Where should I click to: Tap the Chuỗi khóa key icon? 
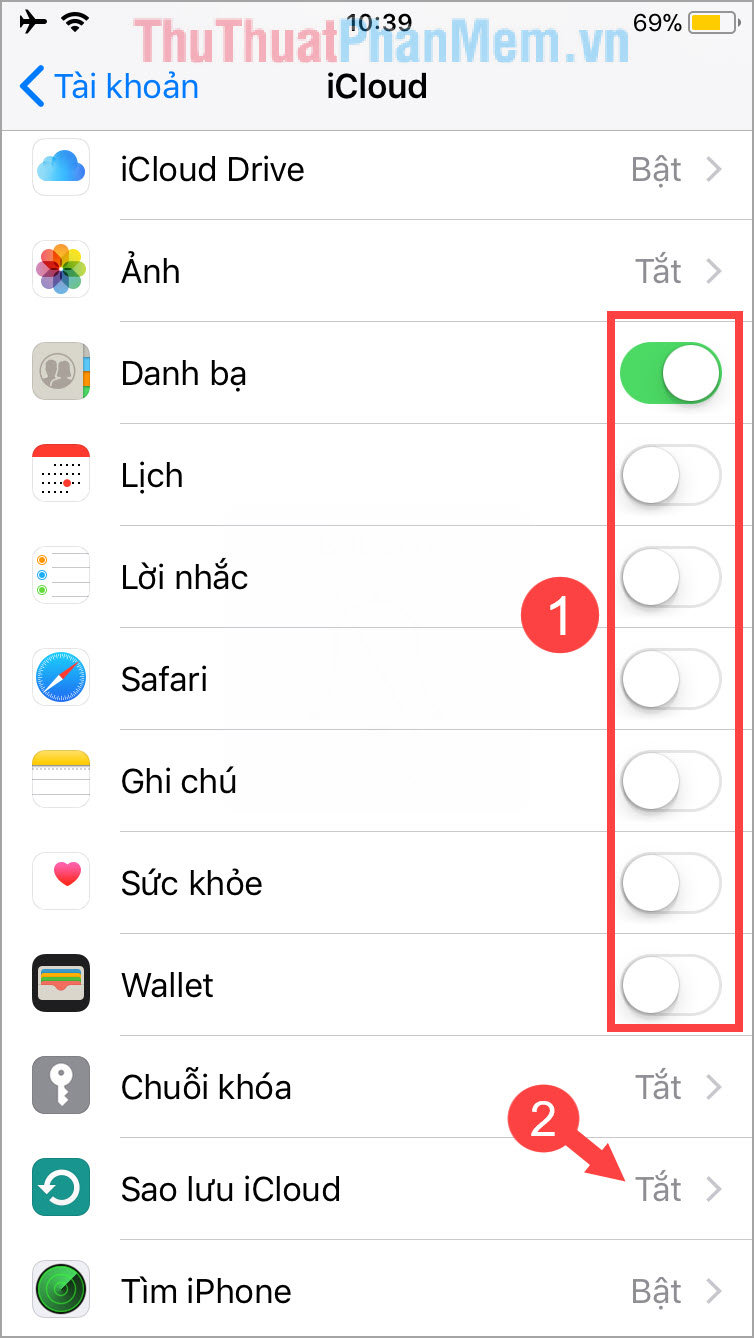pyautogui.click(x=62, y=1085)
